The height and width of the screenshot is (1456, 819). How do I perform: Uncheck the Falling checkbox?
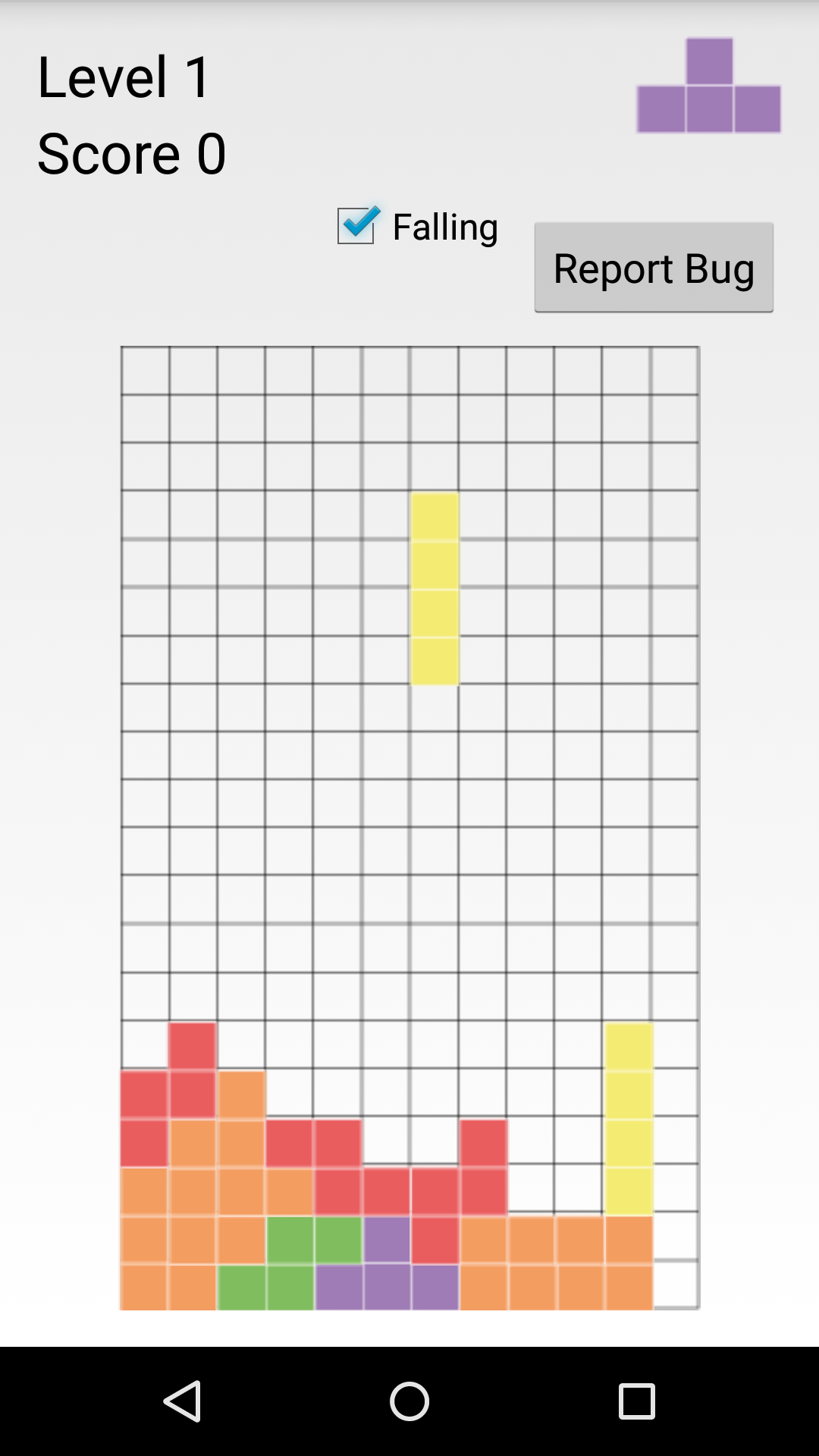tap(356, 226)
